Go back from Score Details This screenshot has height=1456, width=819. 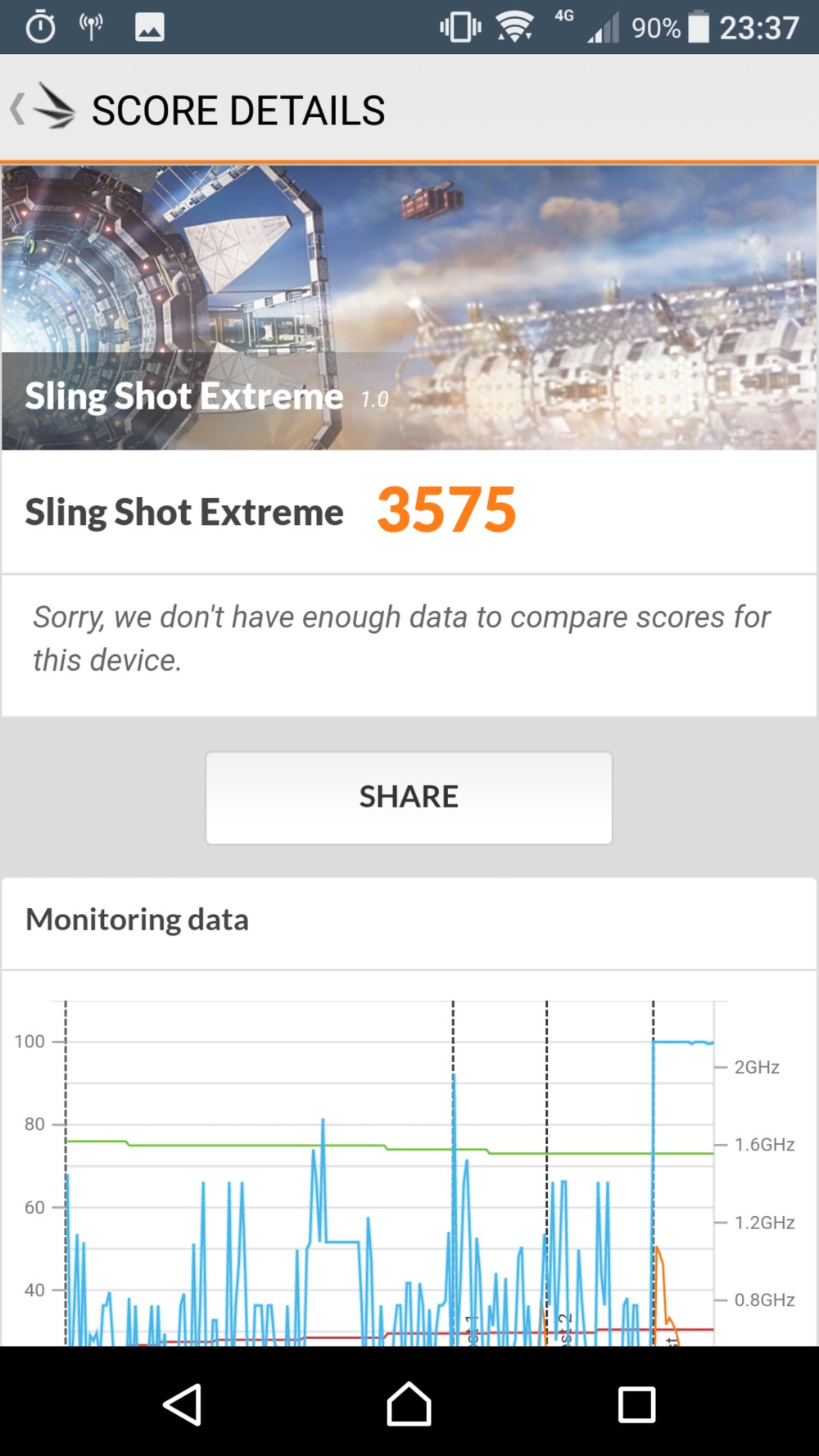point(41,109)
